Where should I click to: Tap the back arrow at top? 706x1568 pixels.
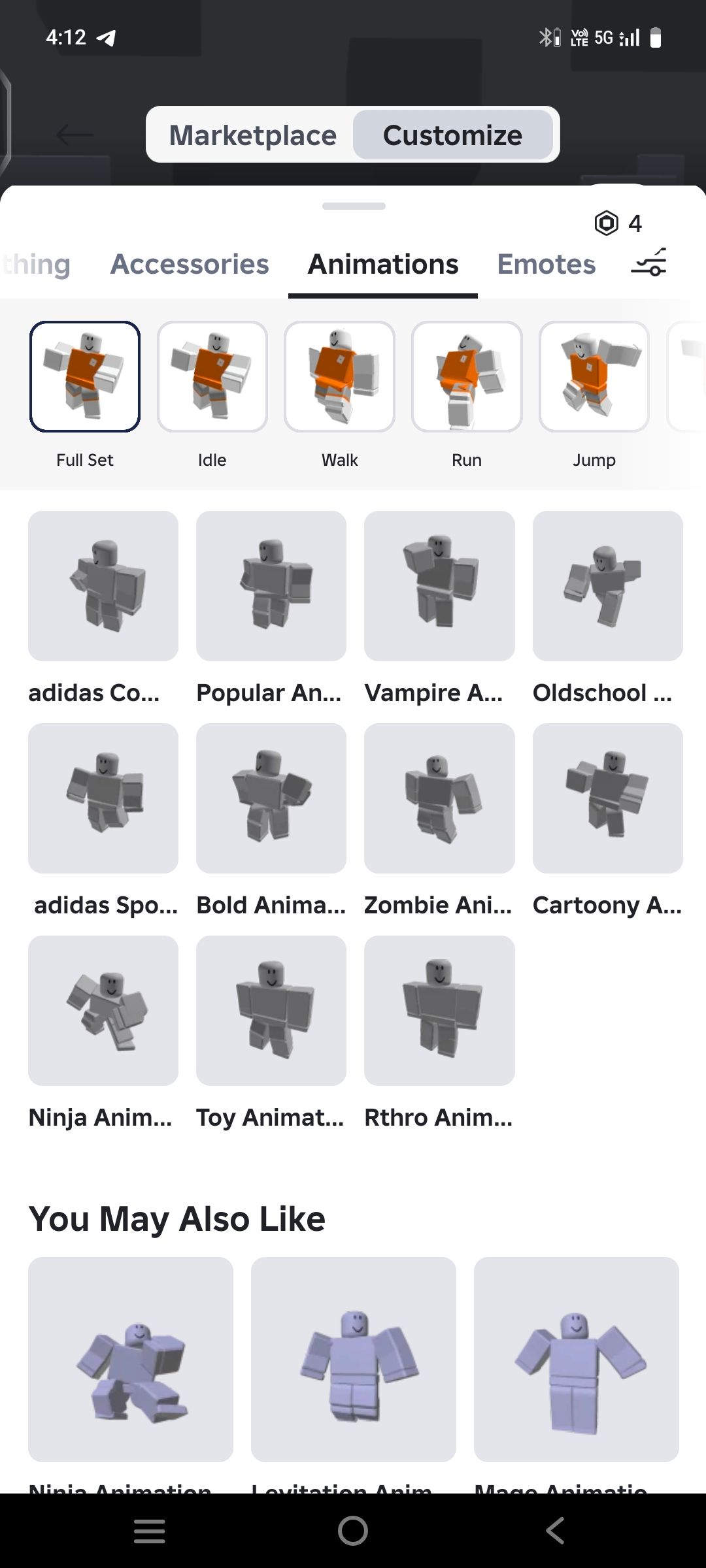(75, 135)
